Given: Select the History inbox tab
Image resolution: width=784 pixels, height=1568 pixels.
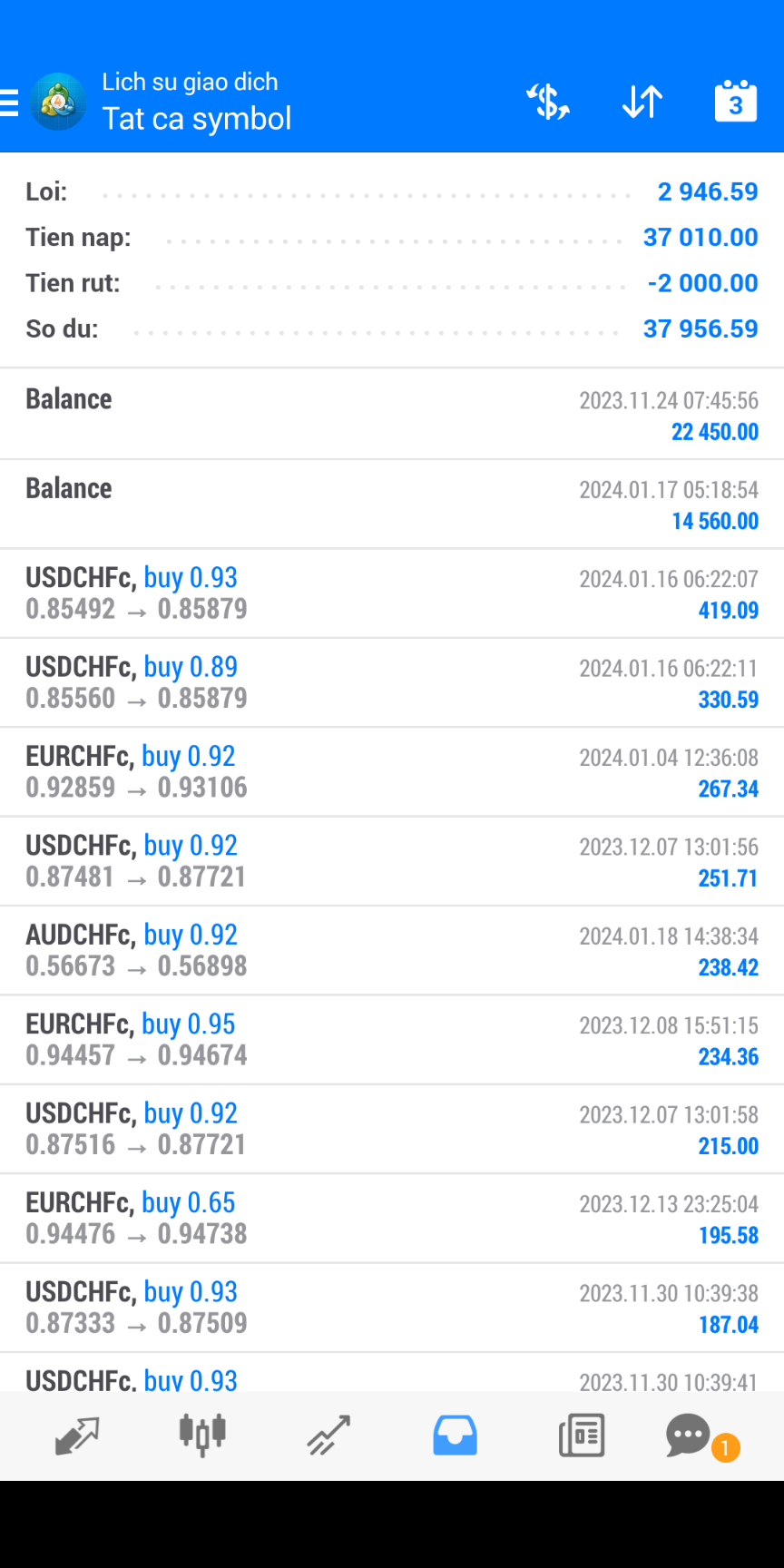Looking at the screenshot, I should click(x=455, y=1436).
